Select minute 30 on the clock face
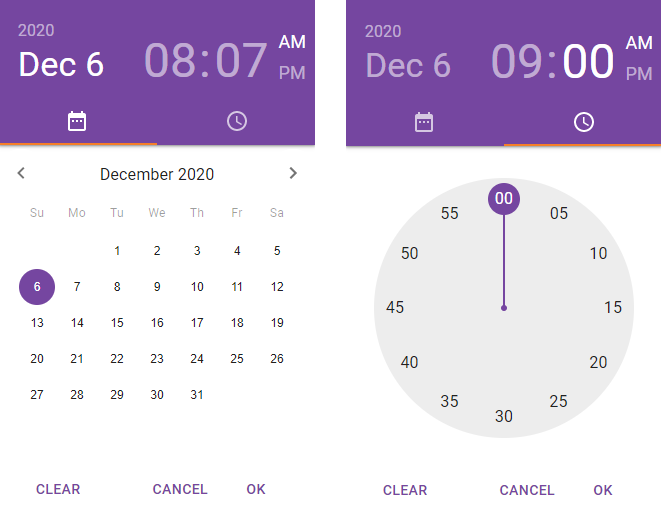 coord(504,417)
